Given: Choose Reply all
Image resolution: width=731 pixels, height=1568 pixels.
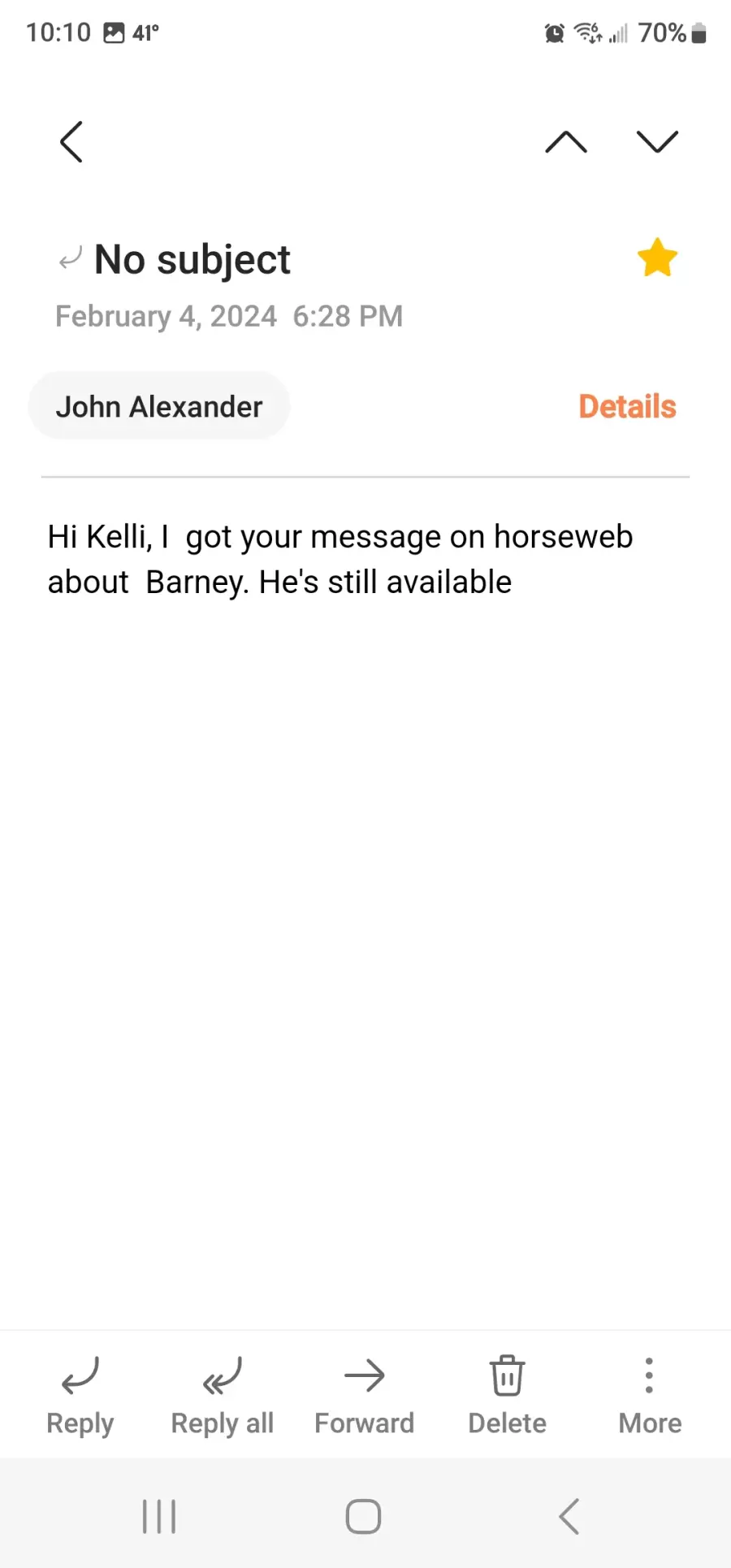Looking at the screenshot, I should click(x=223, y=1396).
